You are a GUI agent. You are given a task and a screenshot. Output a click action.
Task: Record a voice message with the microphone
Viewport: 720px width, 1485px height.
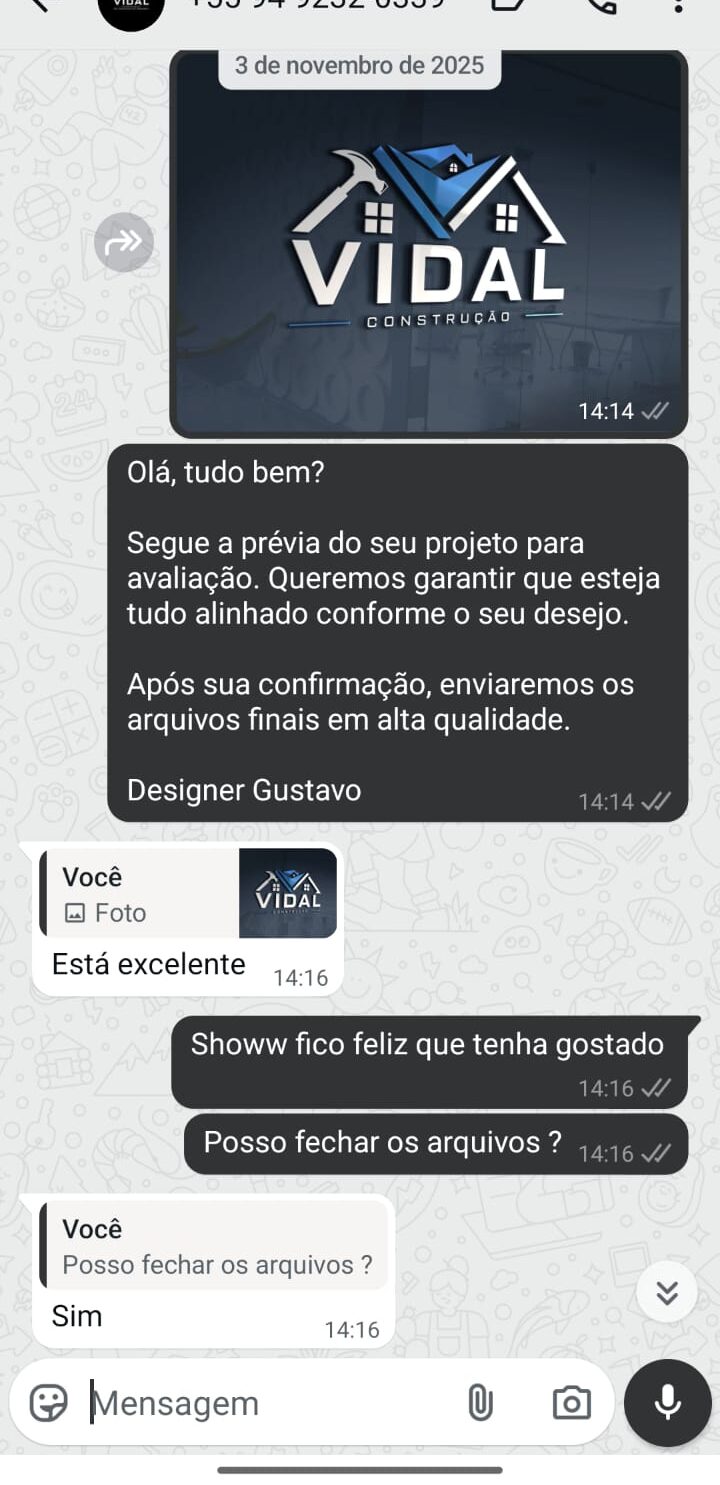click(667, 1402)
